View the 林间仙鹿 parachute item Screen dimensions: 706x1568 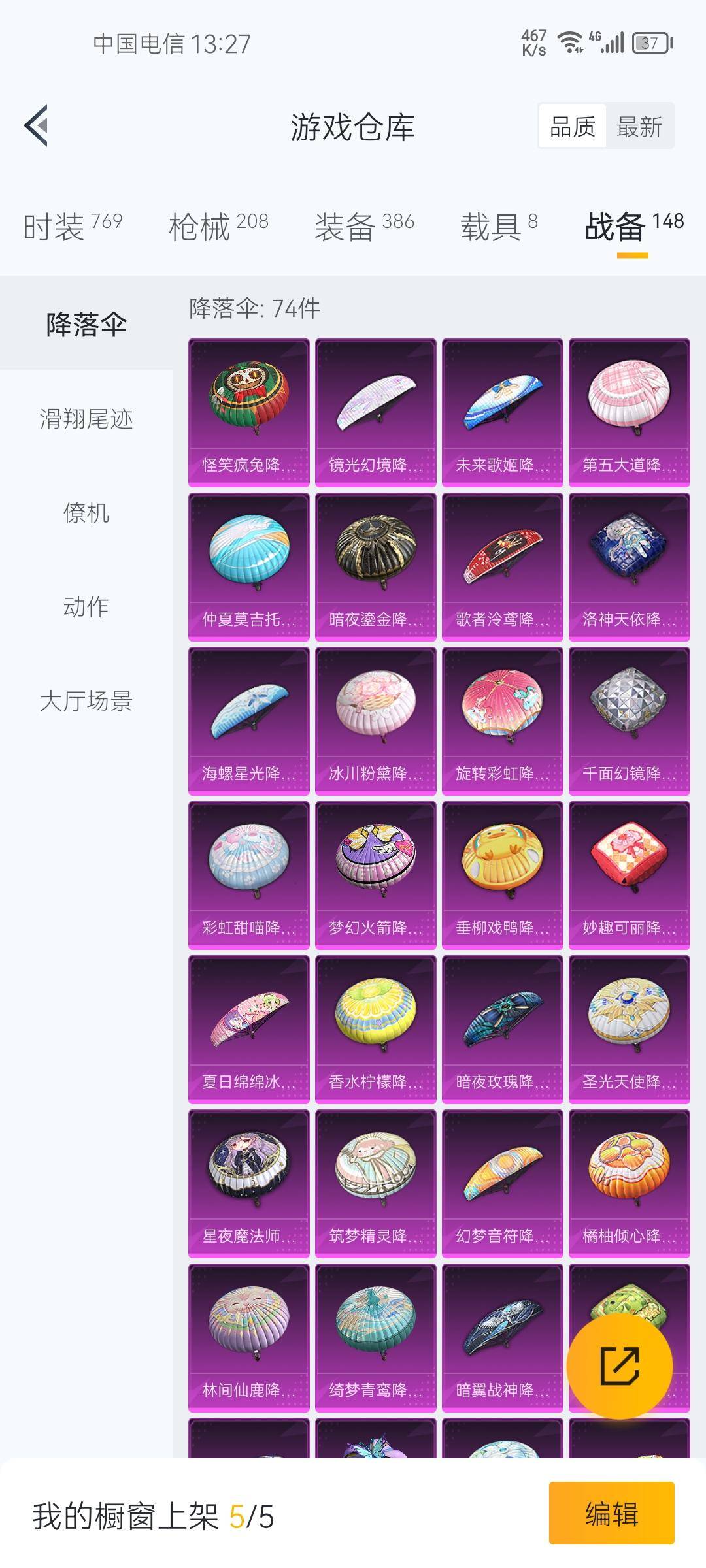point(249,1338)
